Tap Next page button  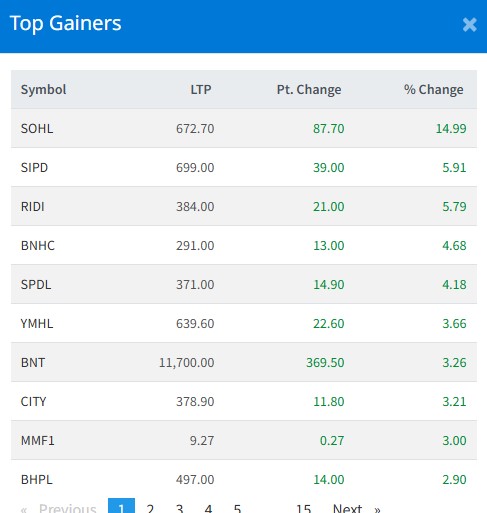pos(356,507)
